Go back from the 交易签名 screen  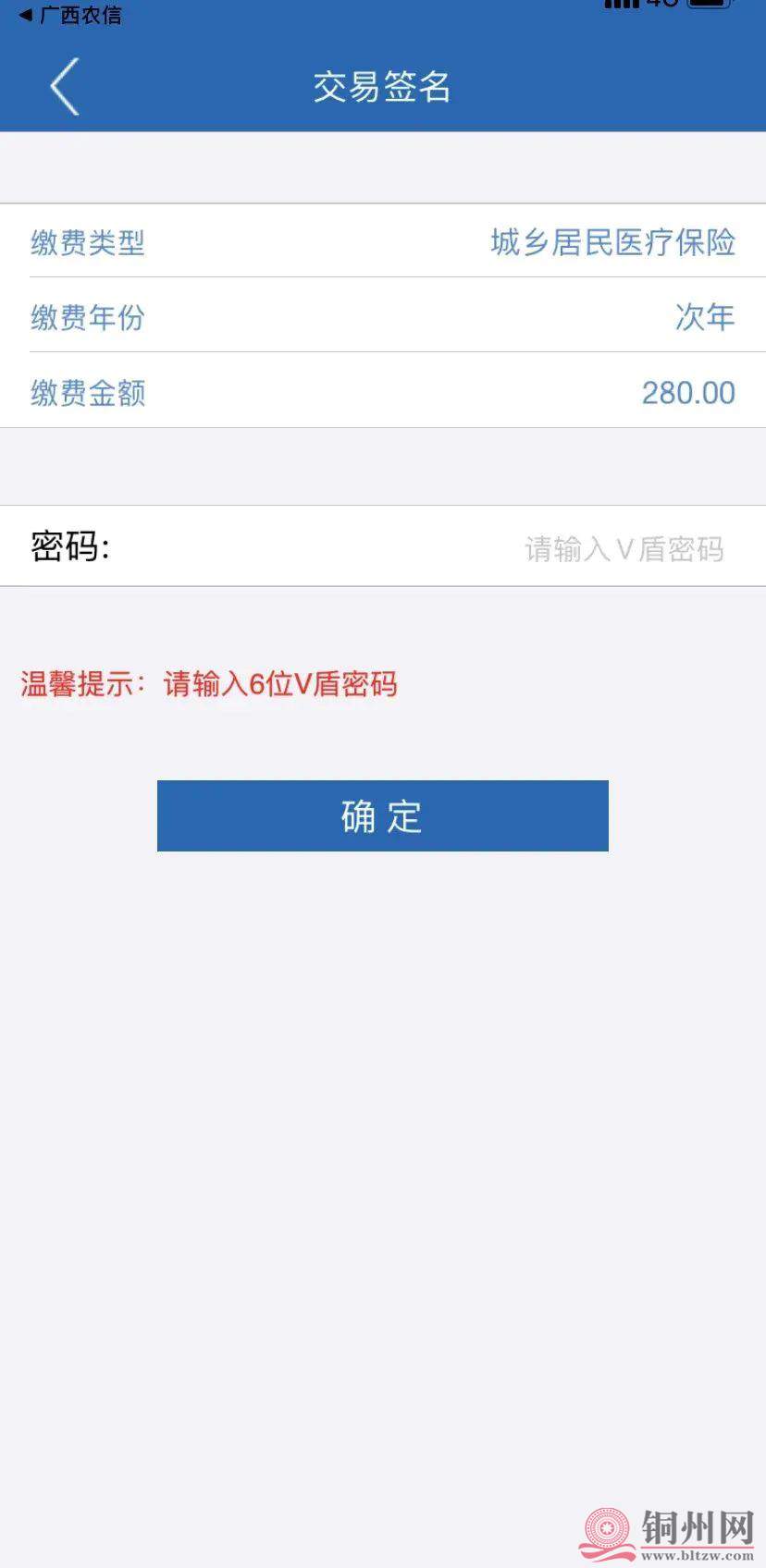click(65, 87)
